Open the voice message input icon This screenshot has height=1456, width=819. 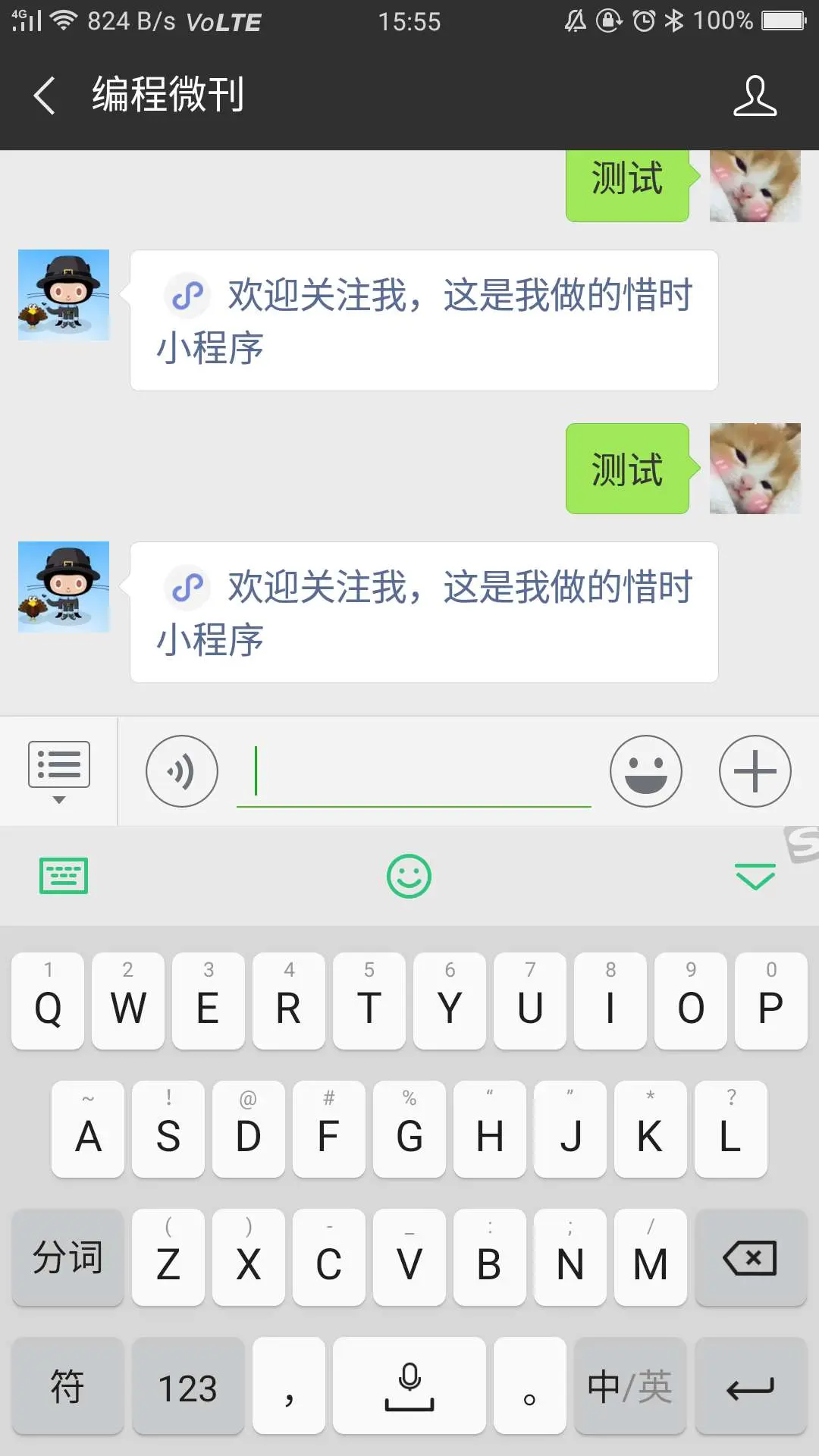(181, 770)
